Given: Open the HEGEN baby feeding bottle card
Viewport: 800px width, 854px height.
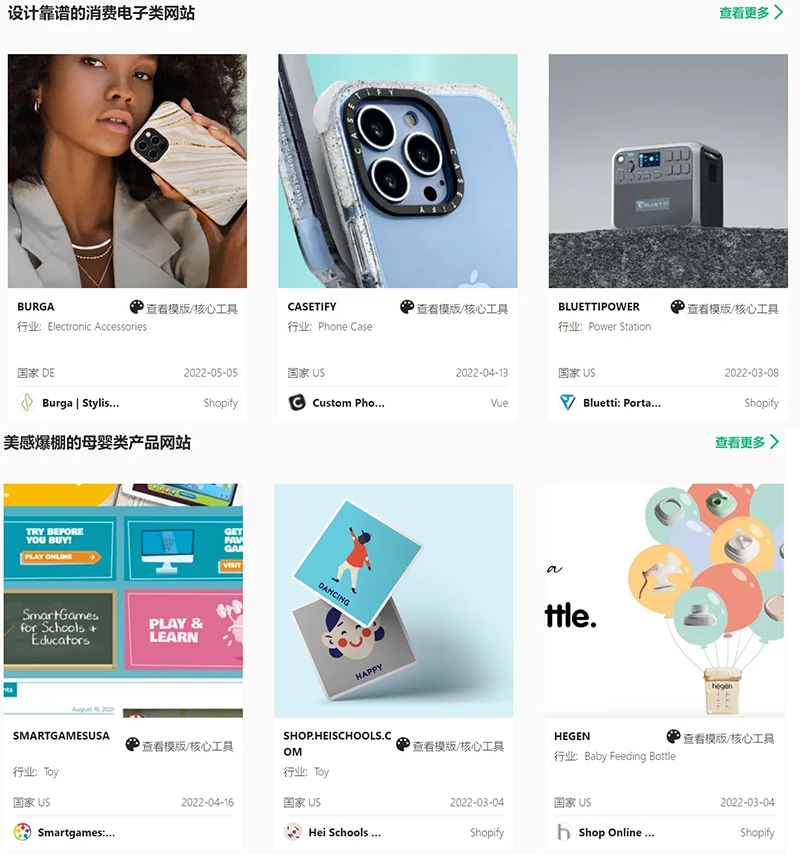Looking at the screenshot, I should click(664, 600).
